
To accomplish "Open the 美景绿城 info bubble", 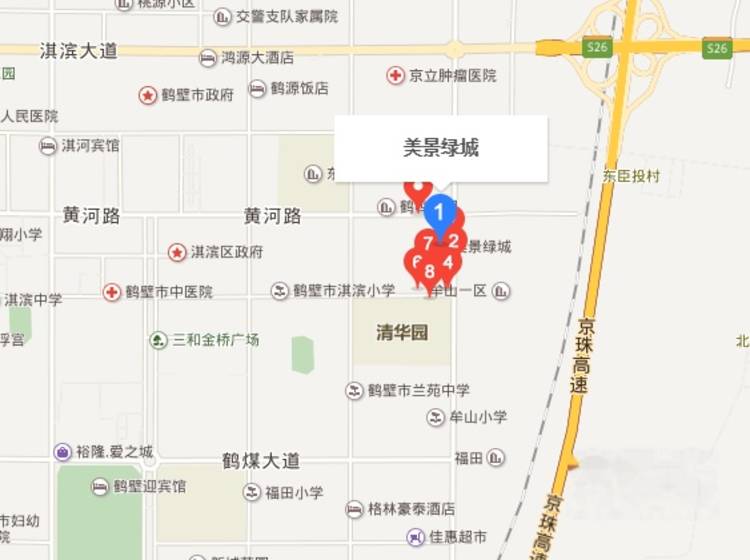I will (x=441, y=149).
